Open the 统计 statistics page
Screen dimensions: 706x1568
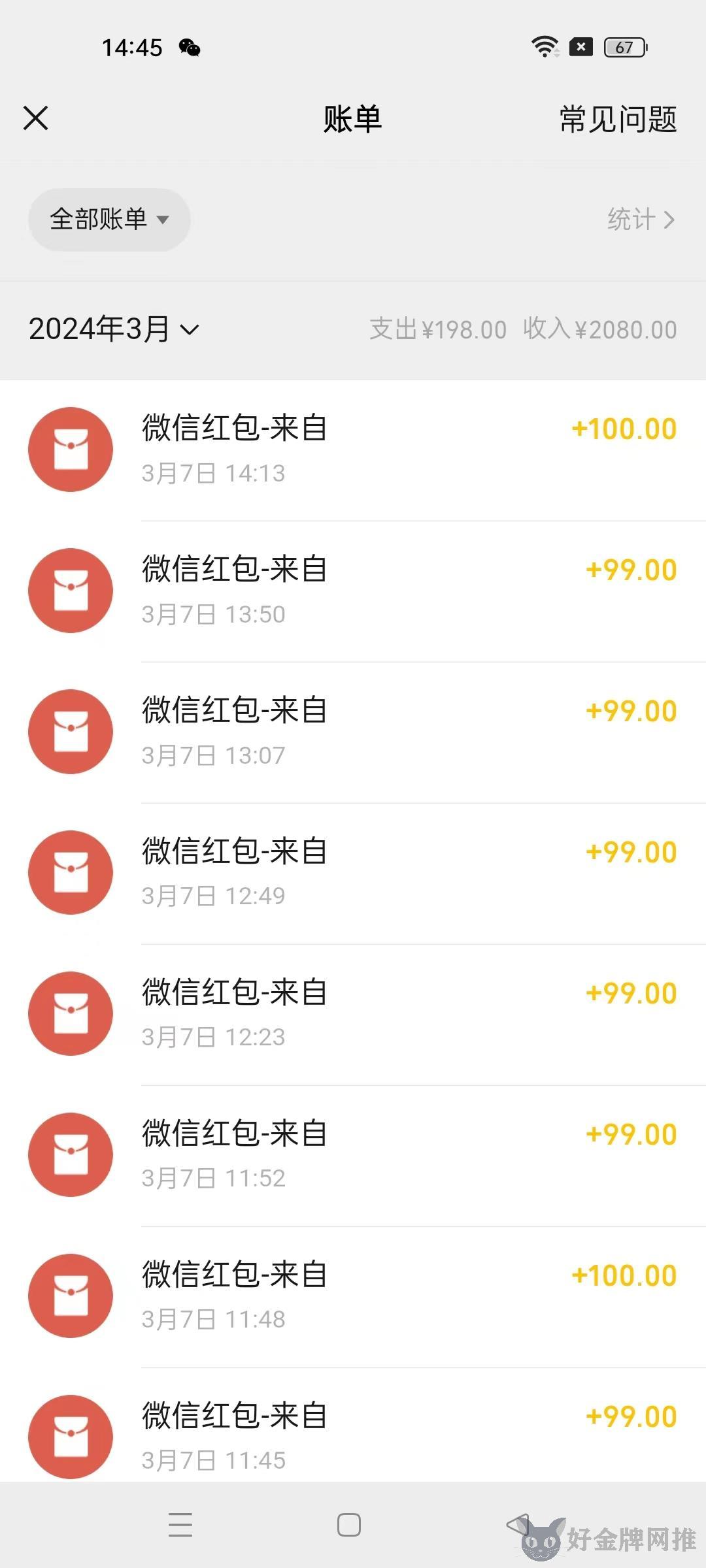pyautogui.click(x=641, y=220)
